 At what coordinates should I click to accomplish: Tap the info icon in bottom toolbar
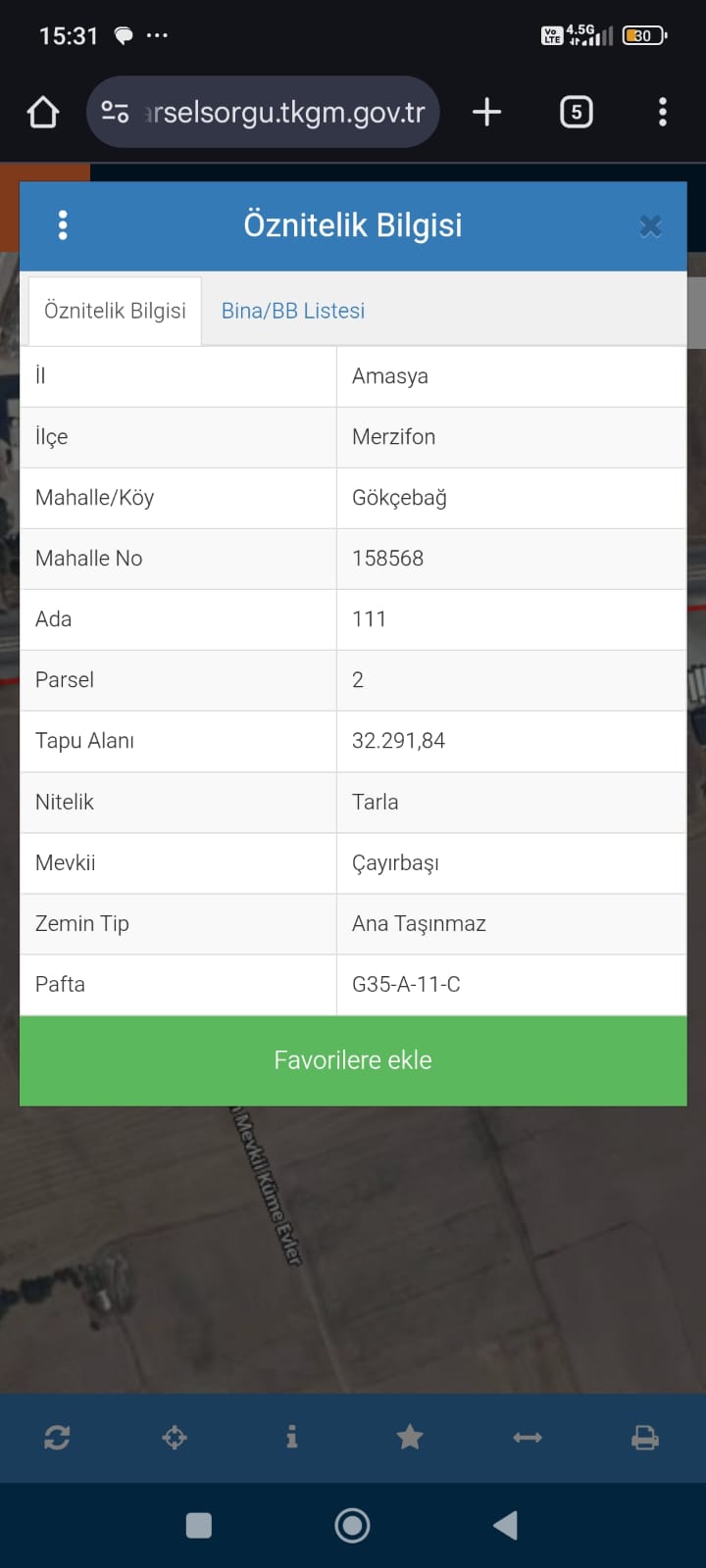pyautogui.click(x=291, y=1438)
